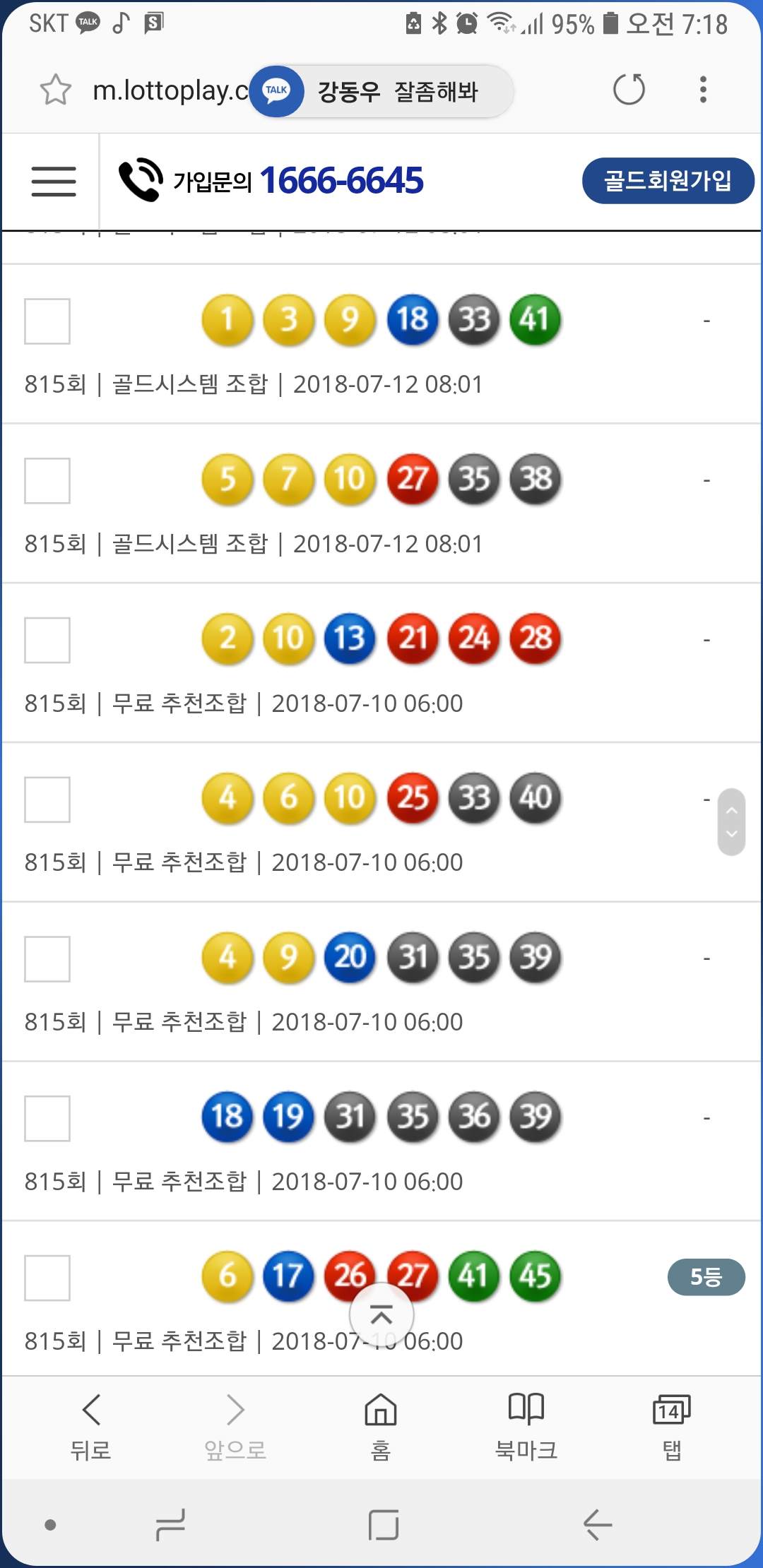Bookmark this page with the star icon

[x=55, y=90]
